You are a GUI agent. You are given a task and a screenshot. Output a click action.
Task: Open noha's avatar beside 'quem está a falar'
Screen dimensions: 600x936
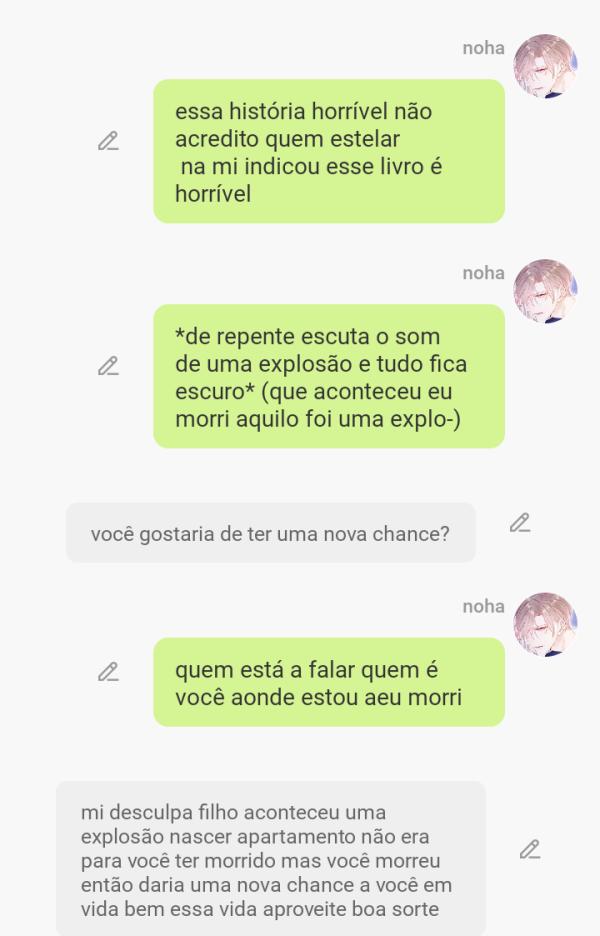point(545,625)
